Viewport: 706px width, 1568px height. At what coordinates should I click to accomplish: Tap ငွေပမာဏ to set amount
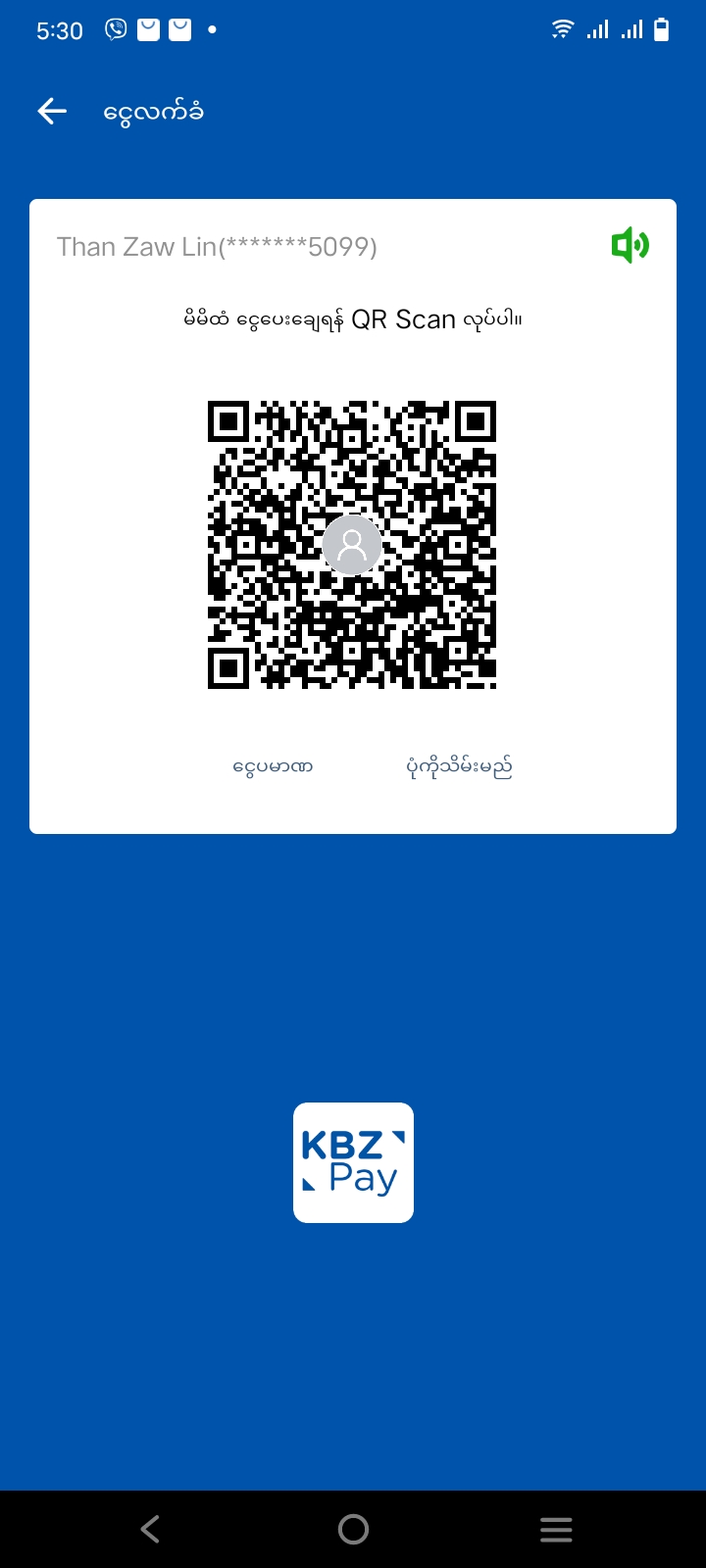tap(273, 766)
